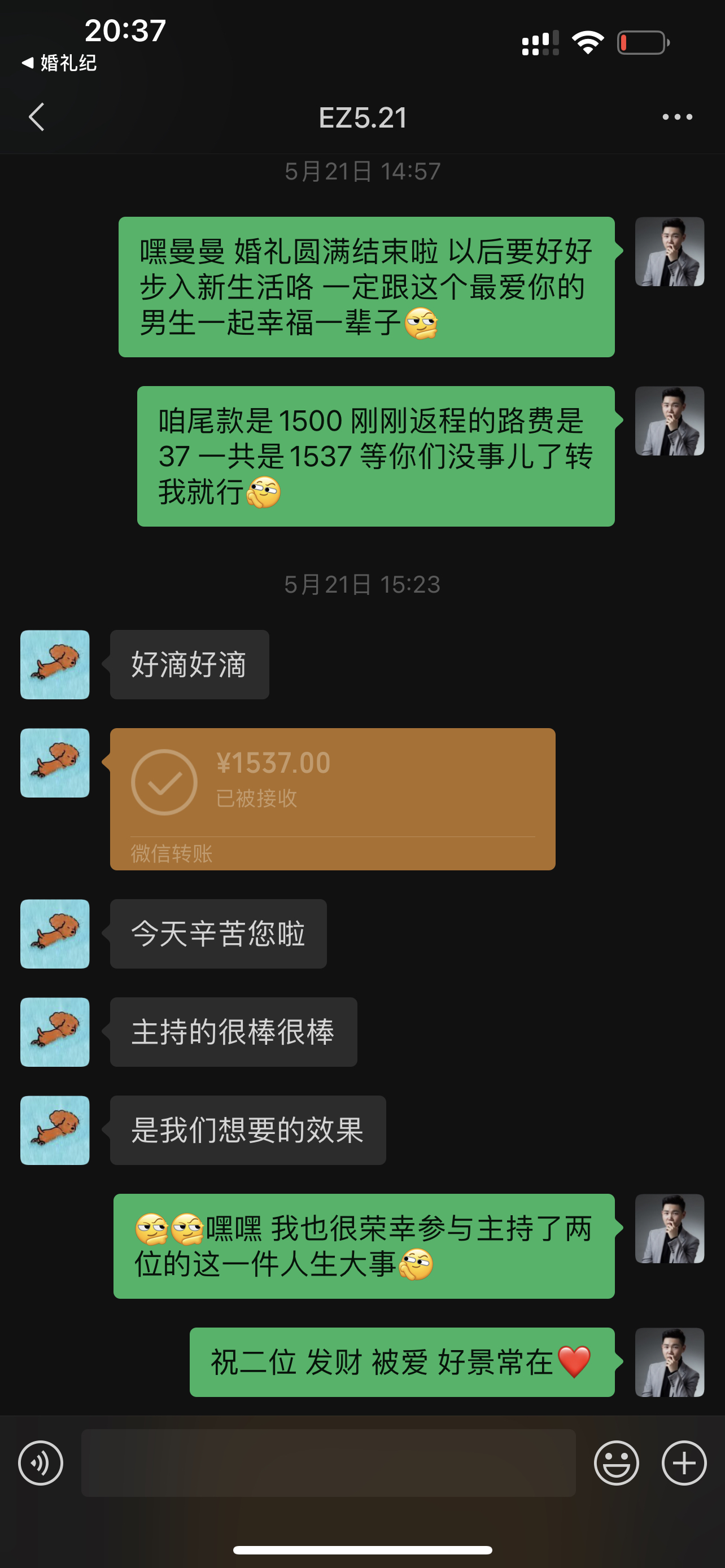This screenshot has height=1568, width=725.
Task: Focus the message text field
Action: point(329,1462)
